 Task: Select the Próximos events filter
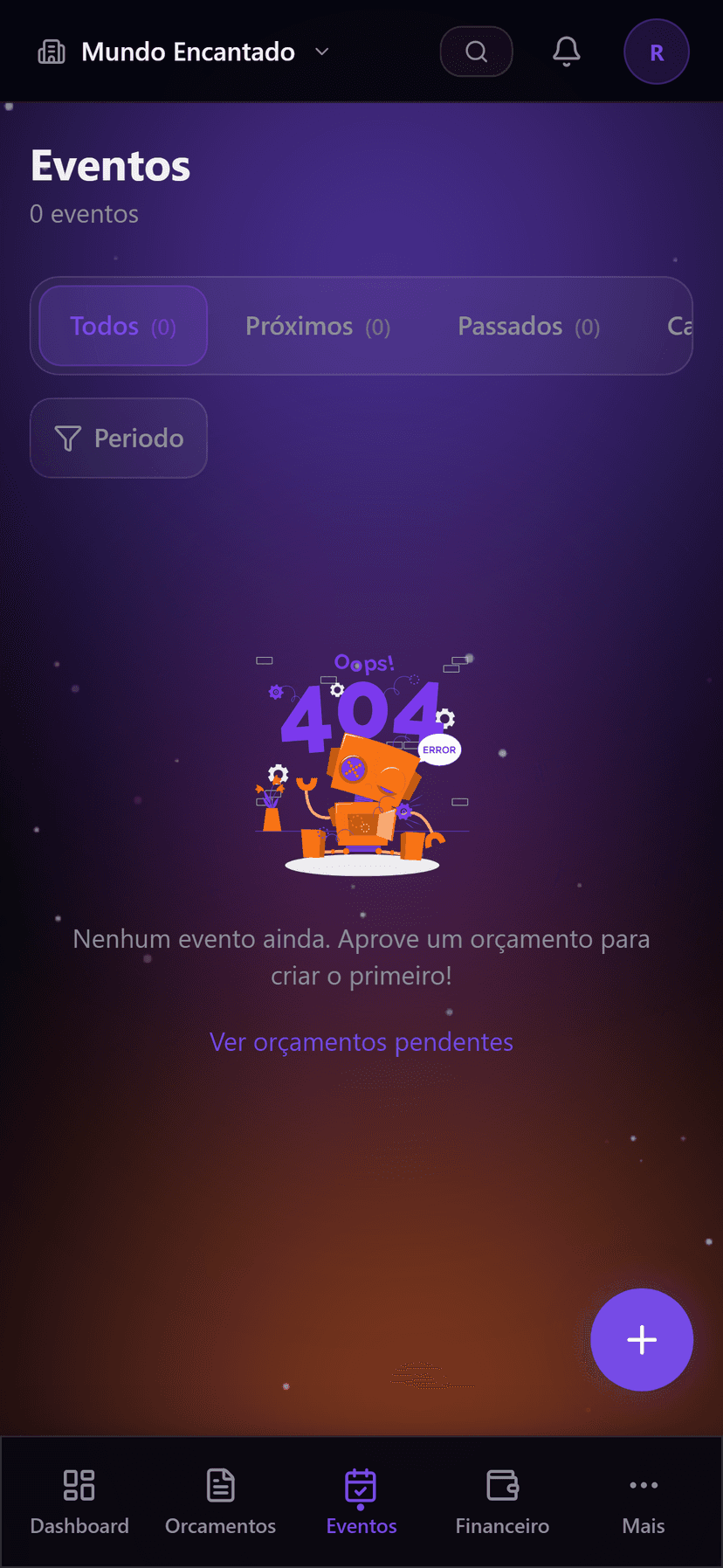(317, 326)
